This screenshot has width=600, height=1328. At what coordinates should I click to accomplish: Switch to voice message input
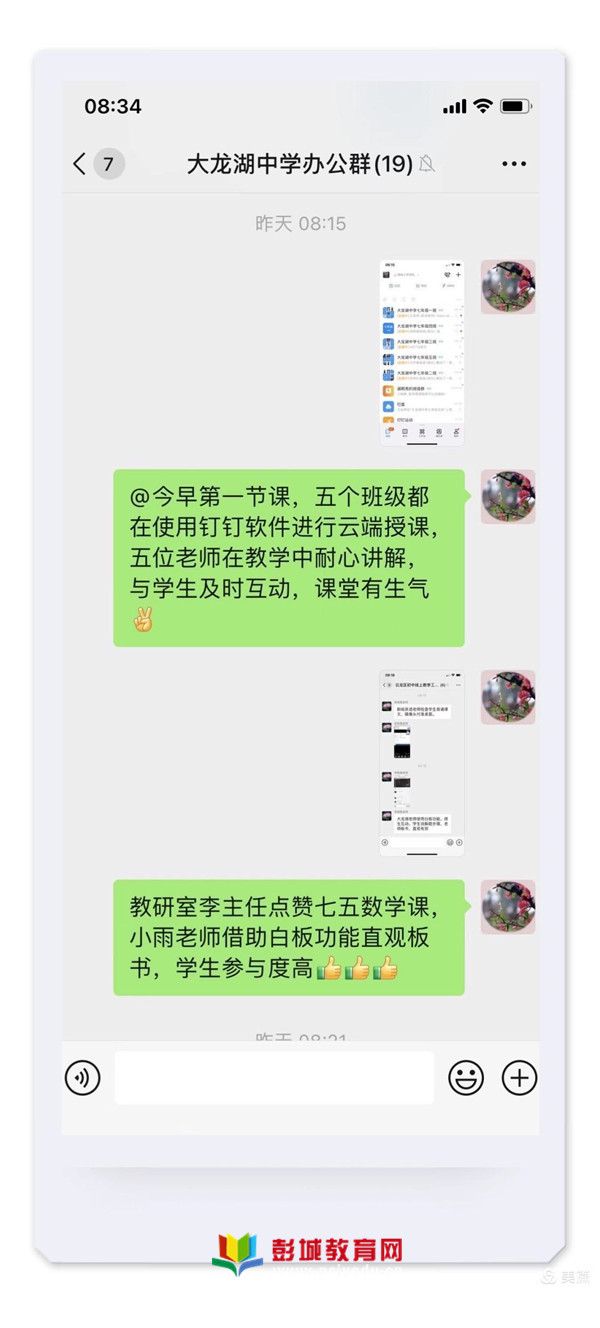point(83,1078)
